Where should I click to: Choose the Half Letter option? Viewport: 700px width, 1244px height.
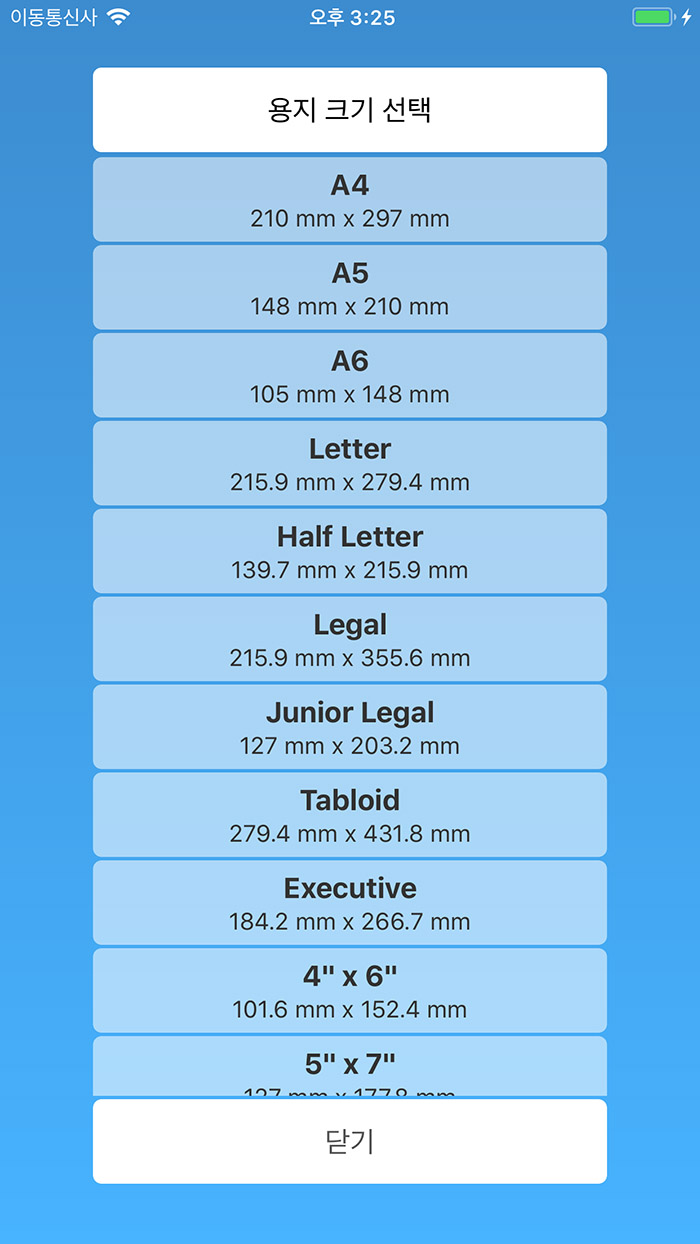(350, 551)
